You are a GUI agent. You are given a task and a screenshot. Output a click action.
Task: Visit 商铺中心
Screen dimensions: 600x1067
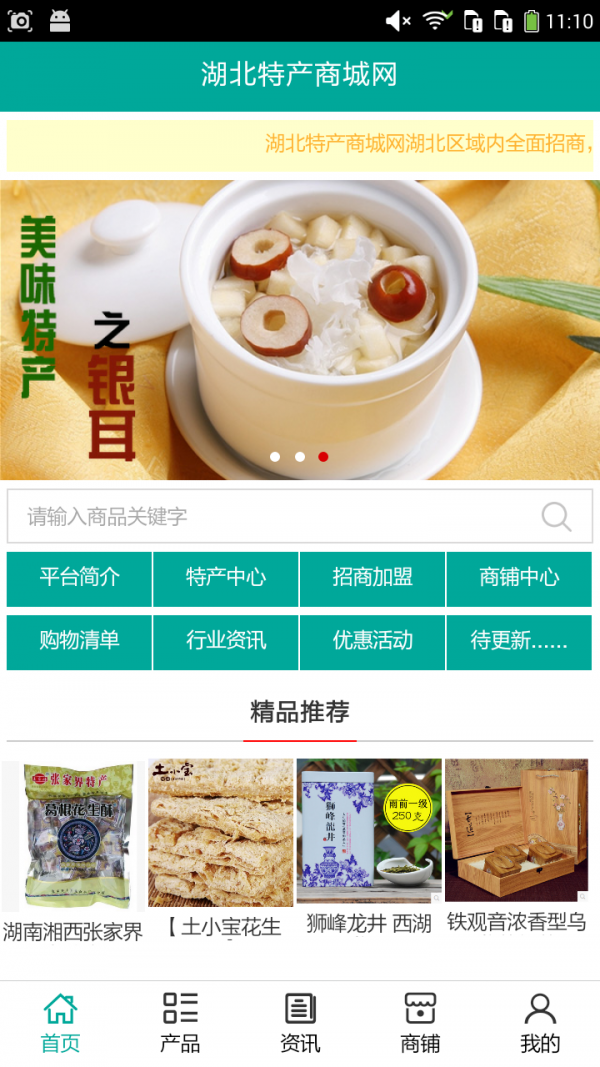click(519, 578)
